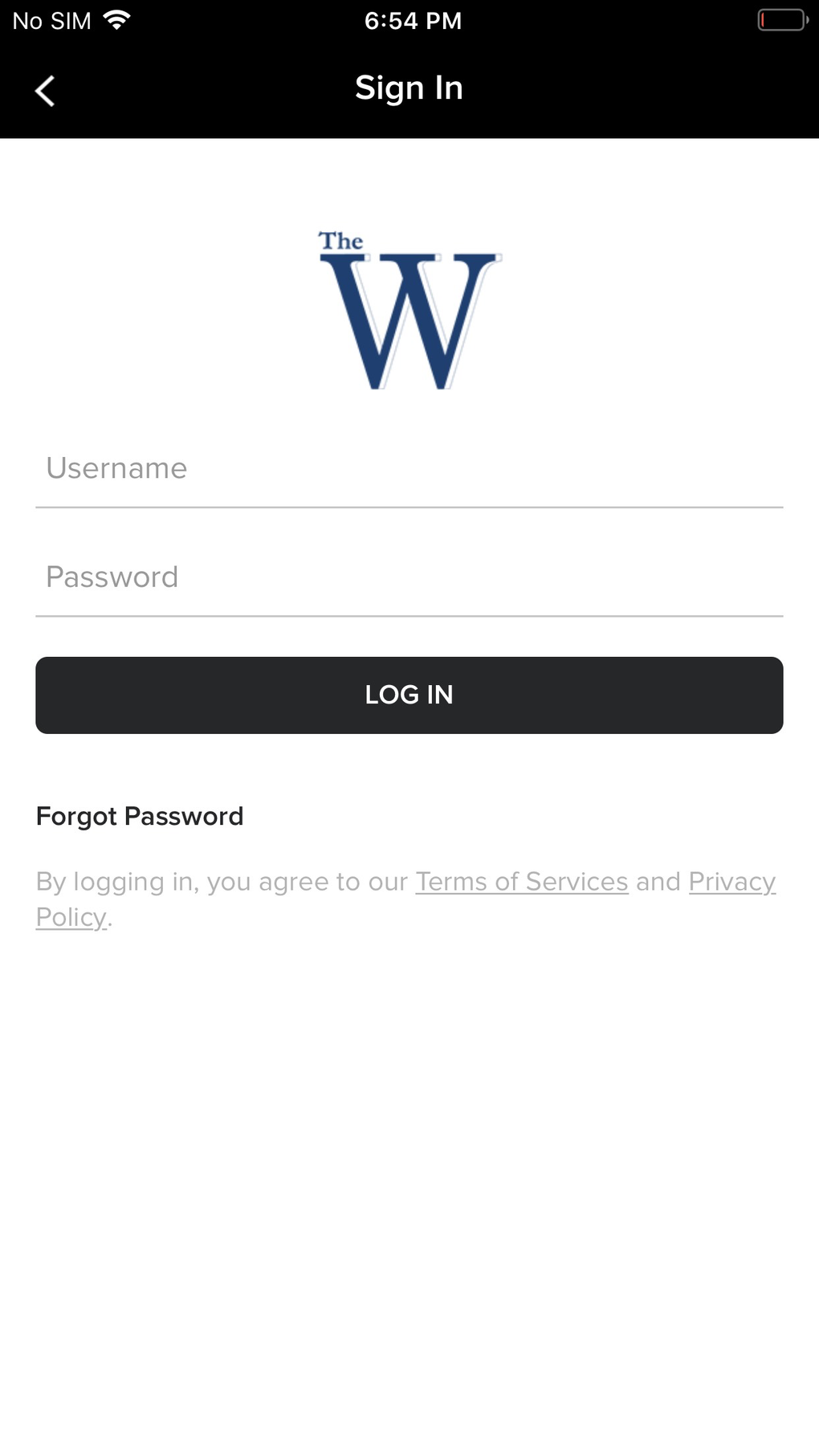Click the 'No SIM' label in status bar
Image resolution: width=819 pixels, height=1456 pixels.
[51, 20]
